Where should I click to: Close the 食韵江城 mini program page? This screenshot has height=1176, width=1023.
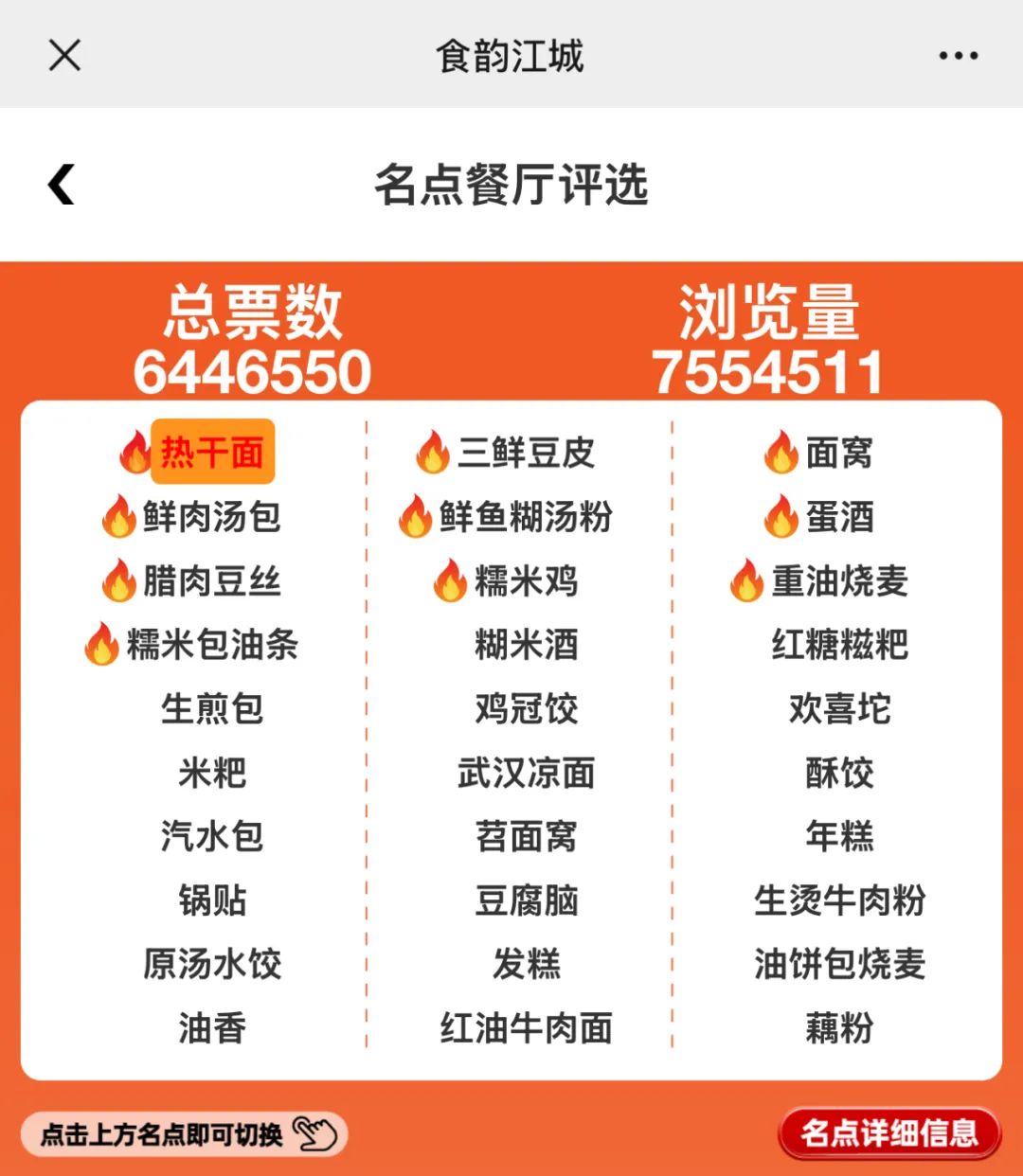64,55
